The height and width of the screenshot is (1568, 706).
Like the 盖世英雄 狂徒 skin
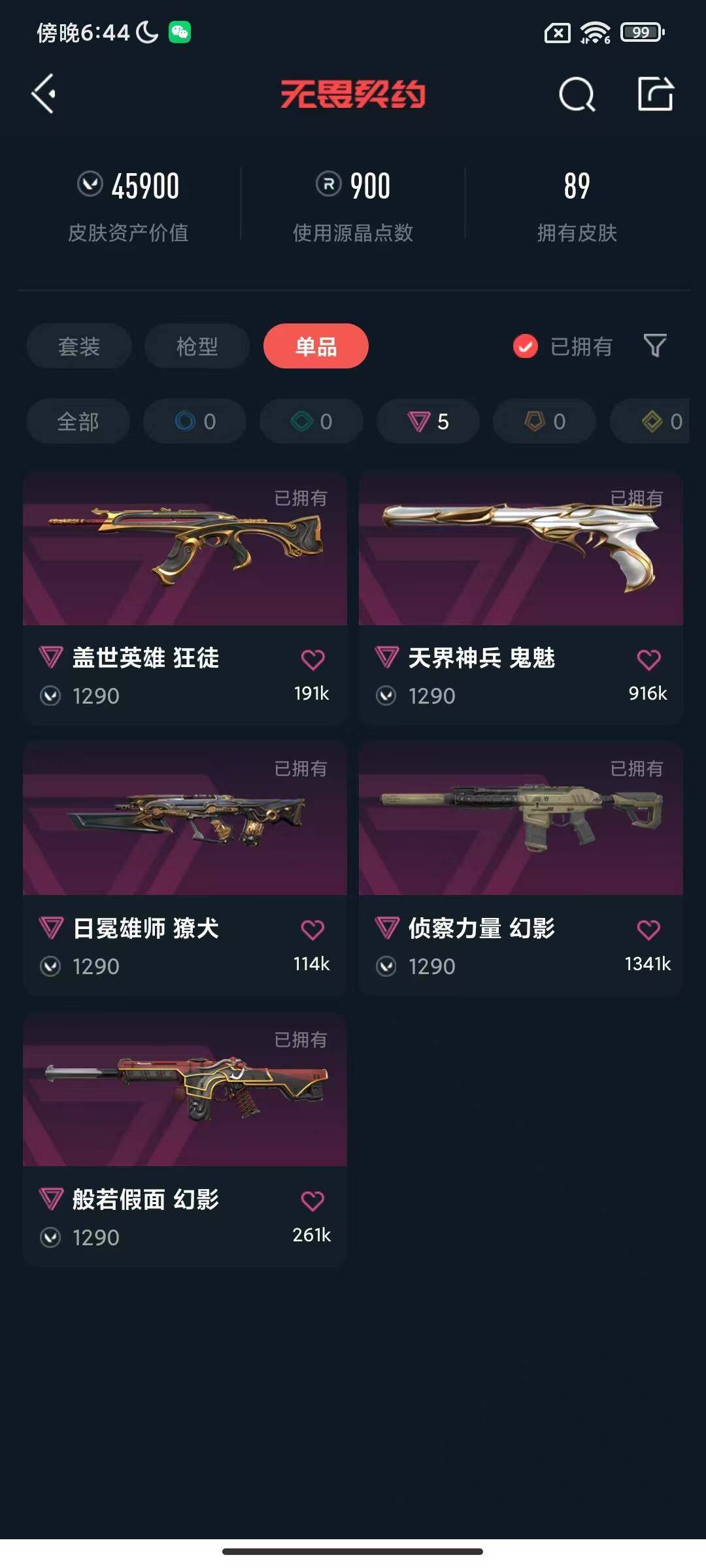312,660
